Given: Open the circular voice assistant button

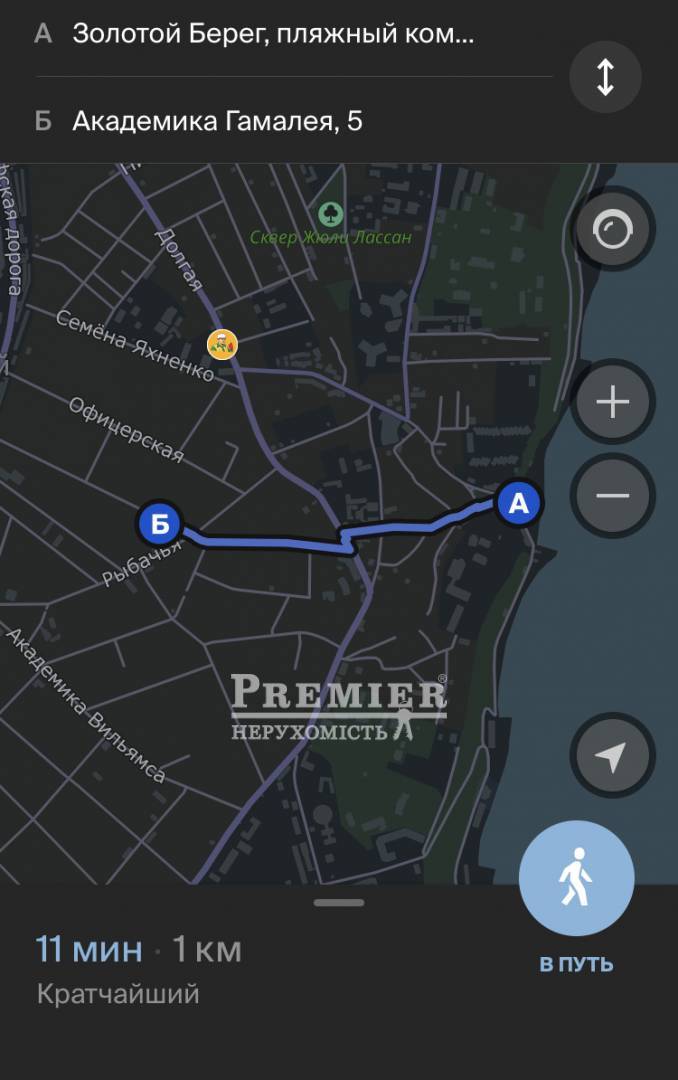Looking at the screenshot, I should pyautogui.click(x=612, y=231).
